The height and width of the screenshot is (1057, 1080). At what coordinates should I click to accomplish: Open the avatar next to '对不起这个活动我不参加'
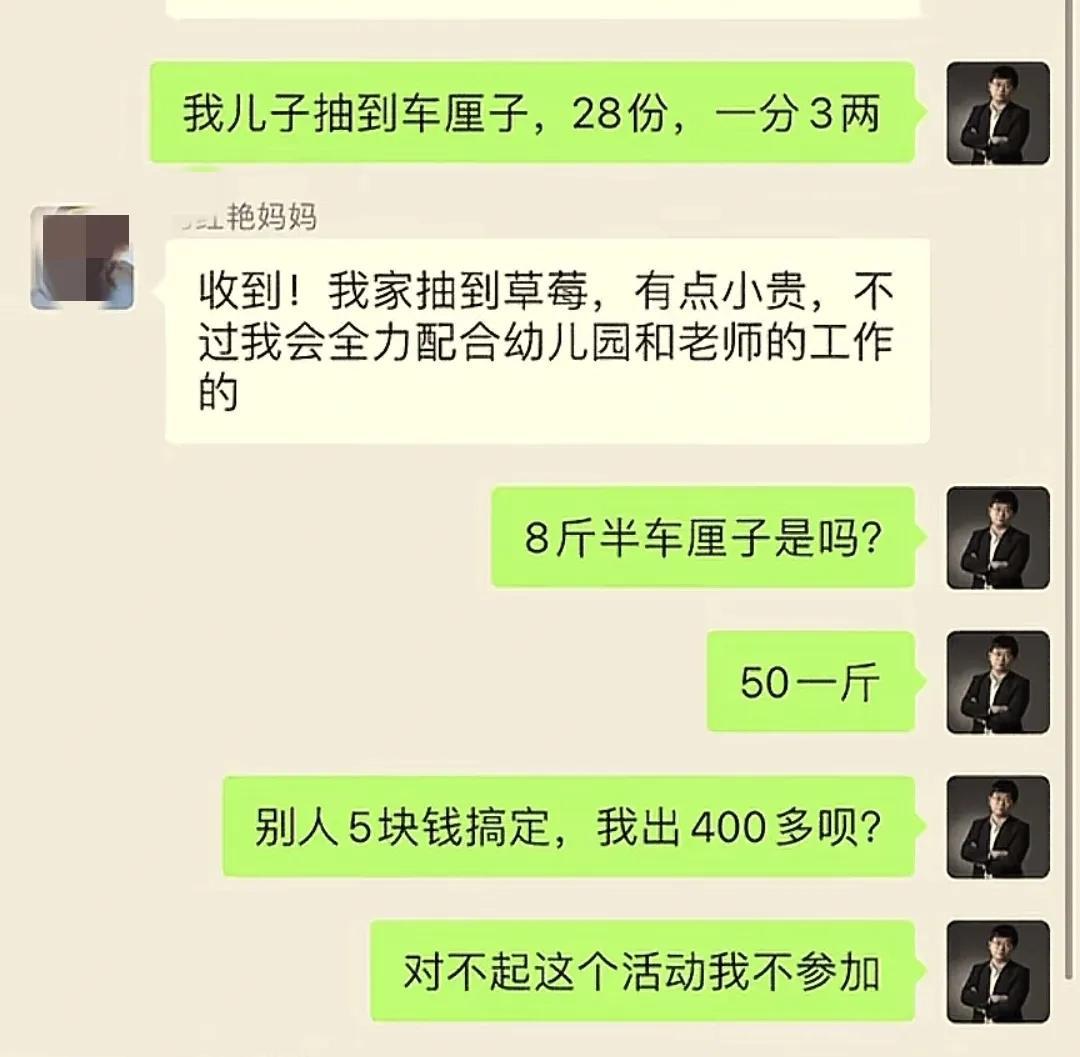pyautogui.click(x=998, y=971)
